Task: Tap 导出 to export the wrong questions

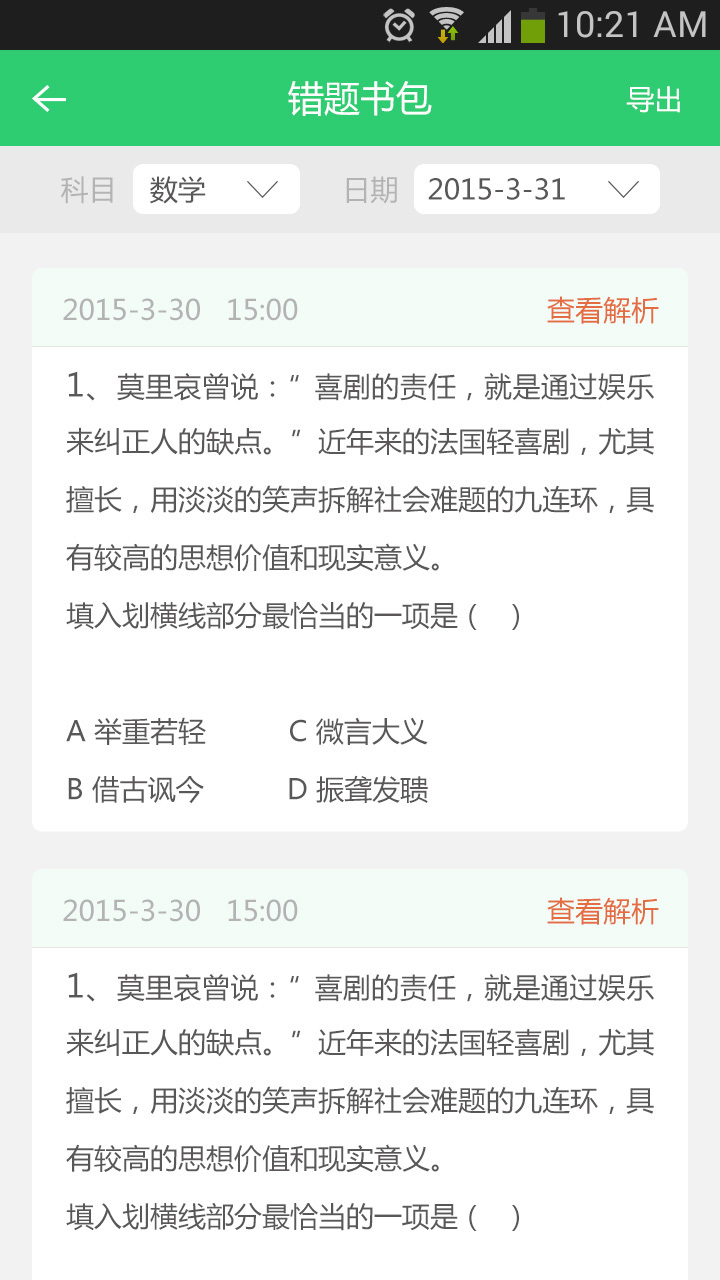Action: 654,100
